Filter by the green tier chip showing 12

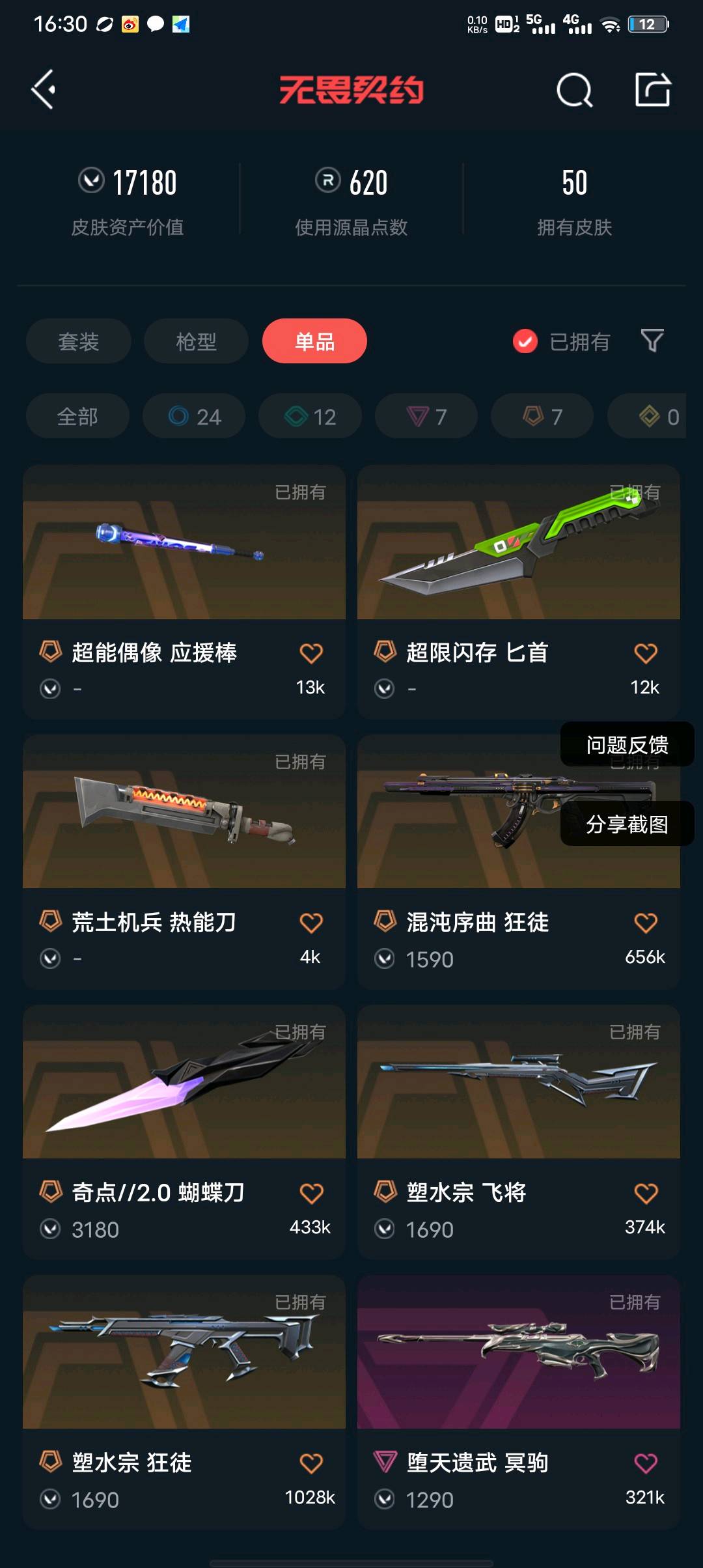pos(310,417)
